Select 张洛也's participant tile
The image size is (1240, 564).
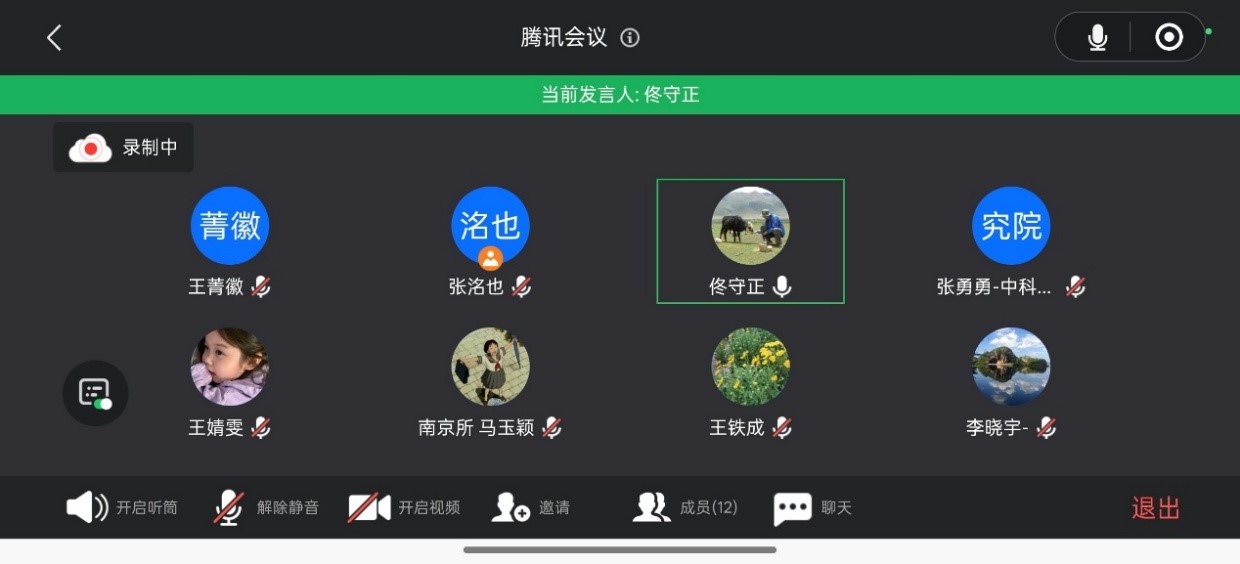pos(490,240)
